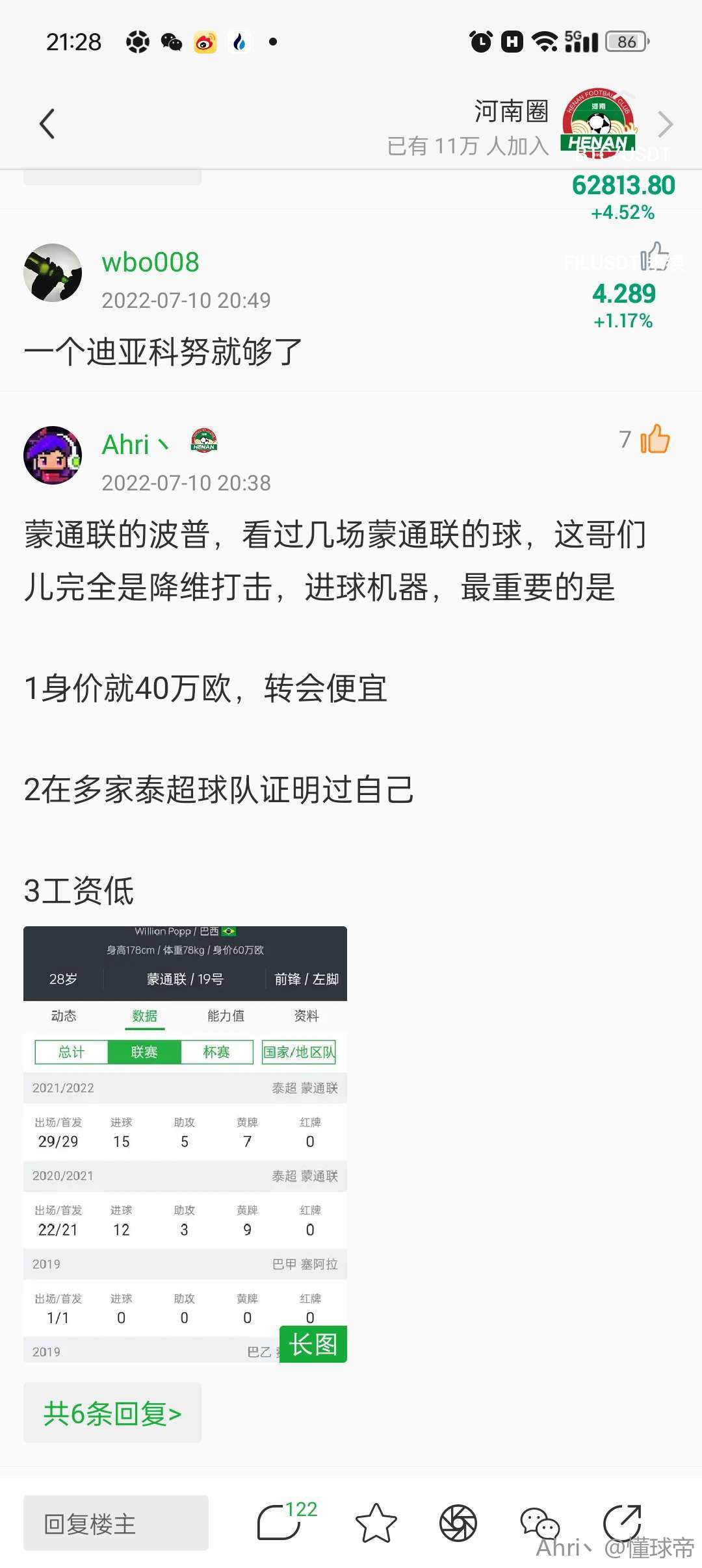The width and height of the screenshot is (702, 1568).
Task: Open Ahri's profile avatar
Action: 53,455
